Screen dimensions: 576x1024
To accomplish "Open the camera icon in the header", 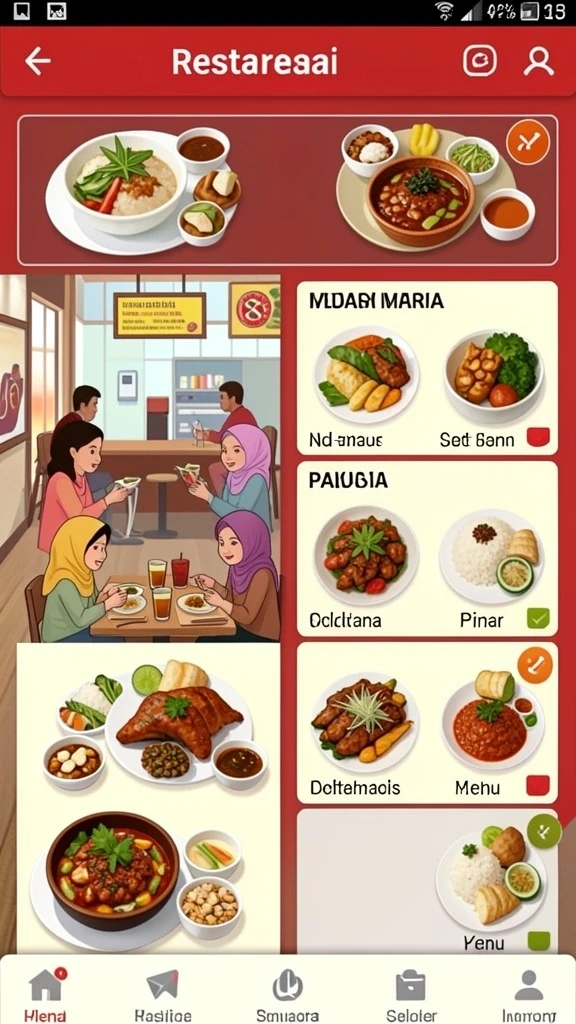I will click(x=480, y=61).
